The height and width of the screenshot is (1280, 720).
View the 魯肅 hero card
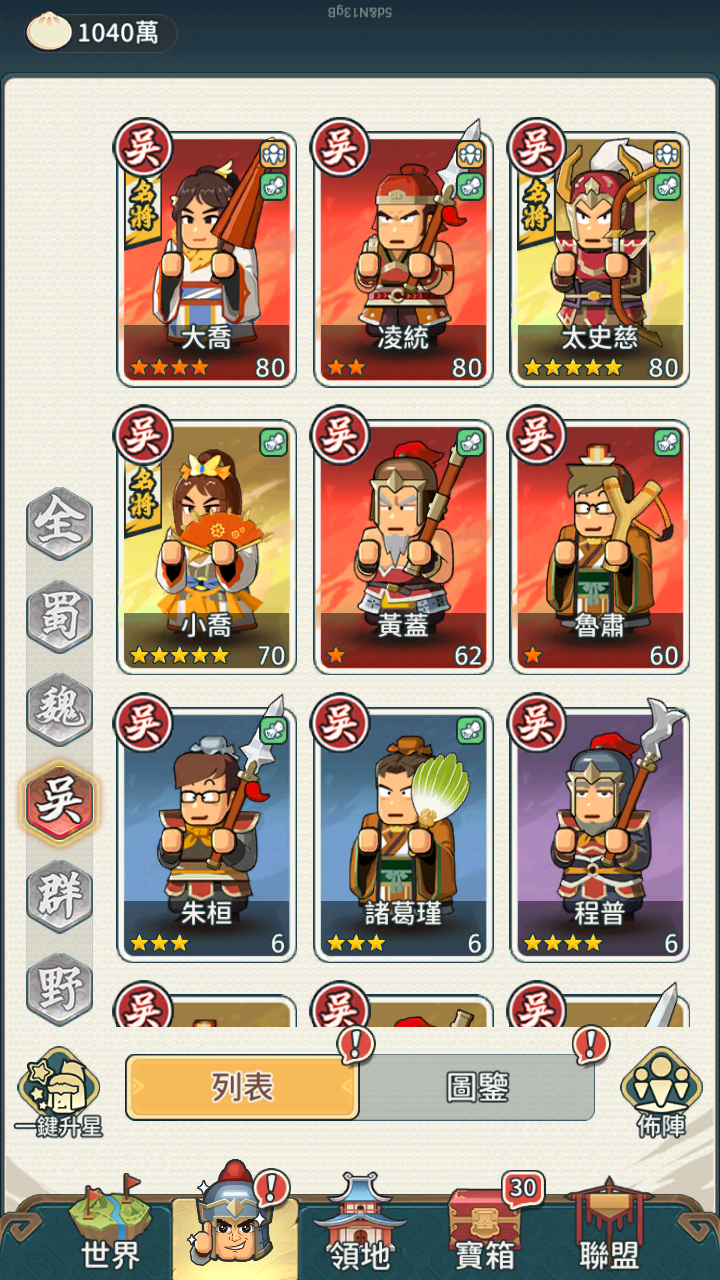tap(599, 546)
